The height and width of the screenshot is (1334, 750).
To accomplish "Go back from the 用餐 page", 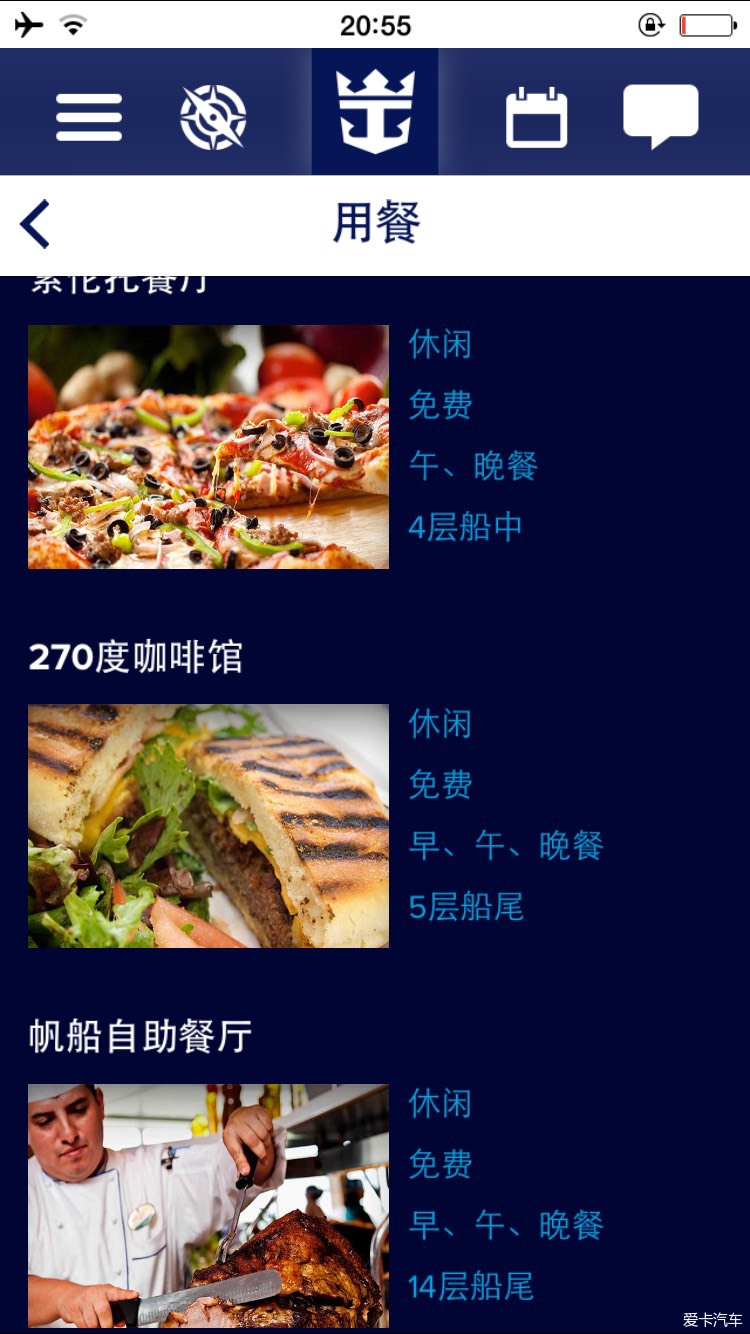I will tap(35, 224).
